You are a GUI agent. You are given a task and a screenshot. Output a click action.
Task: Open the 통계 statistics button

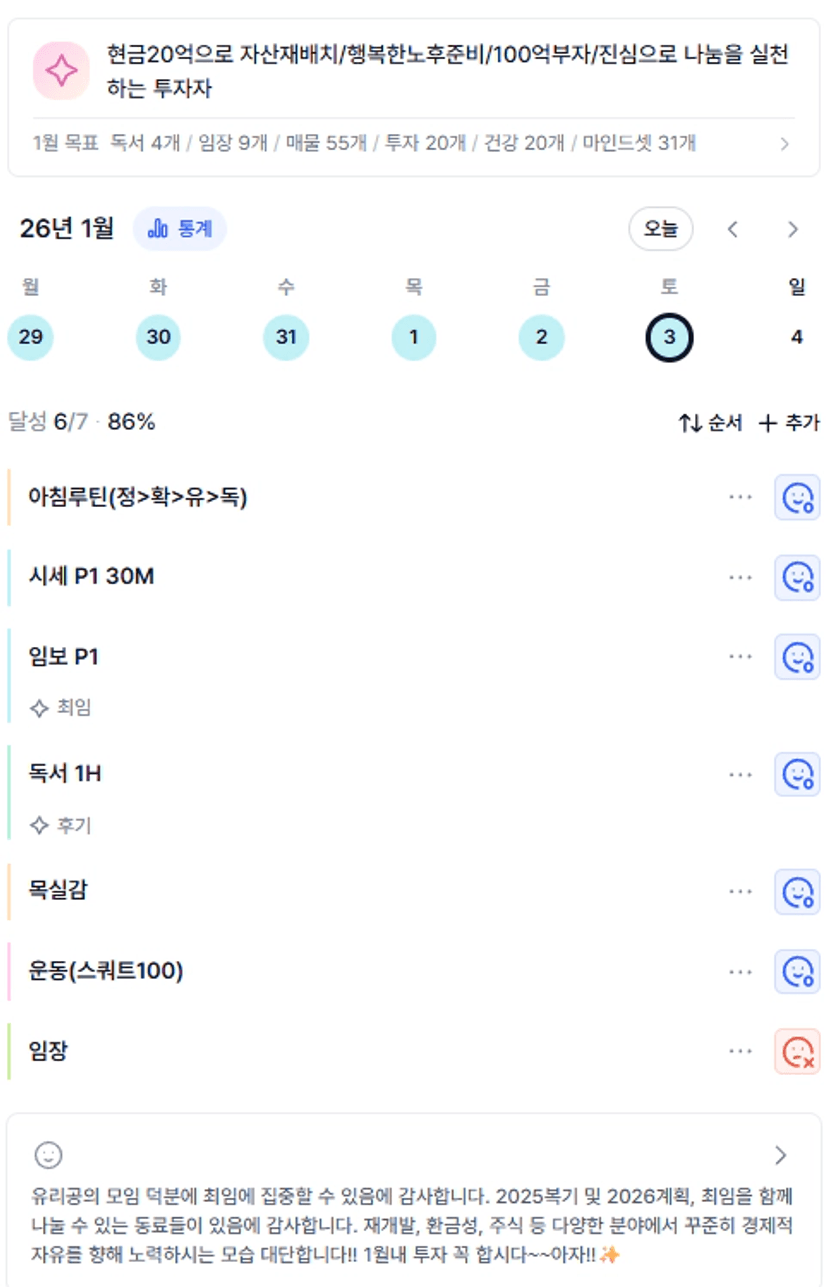(180, 229)
